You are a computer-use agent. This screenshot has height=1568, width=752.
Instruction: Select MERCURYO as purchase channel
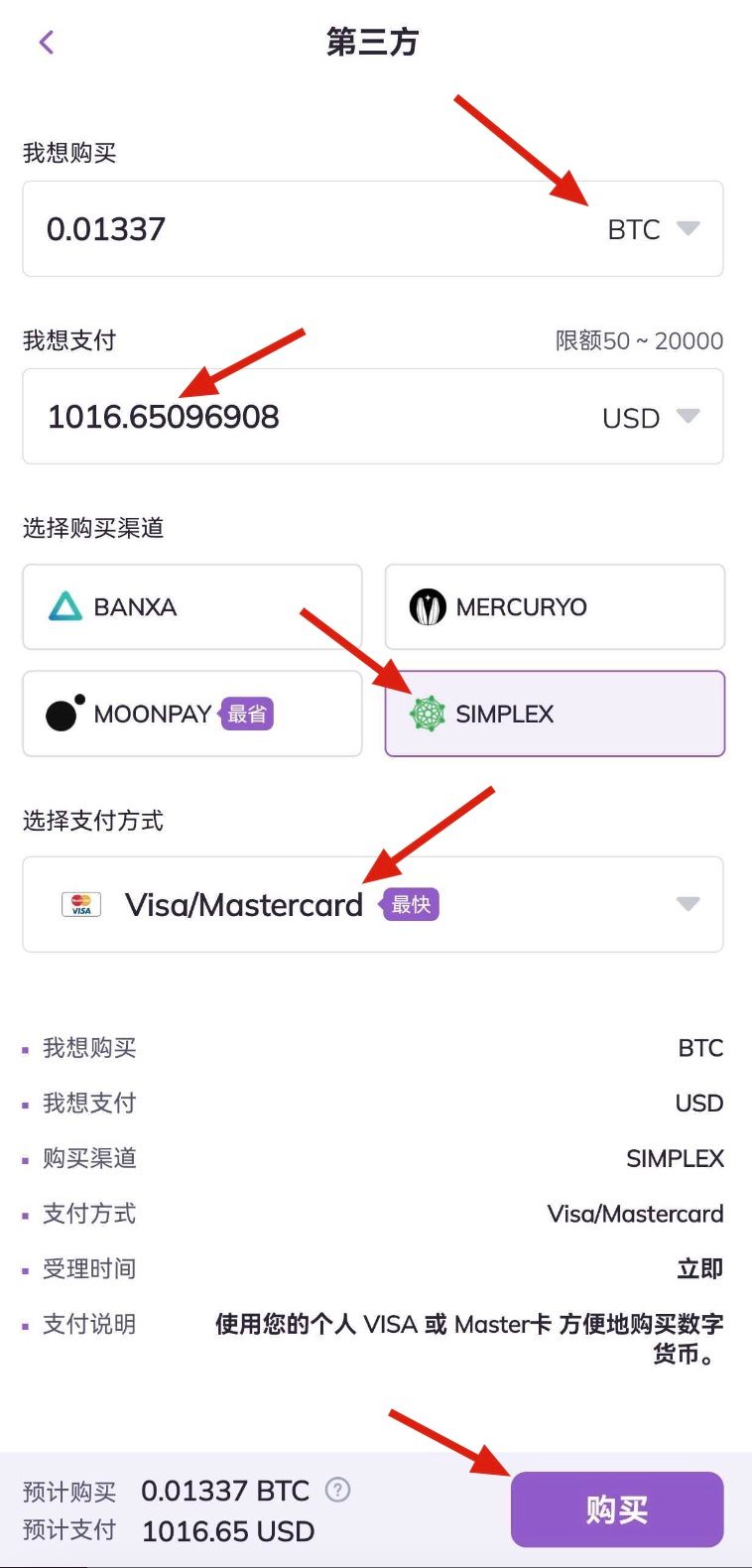point(555,607)
